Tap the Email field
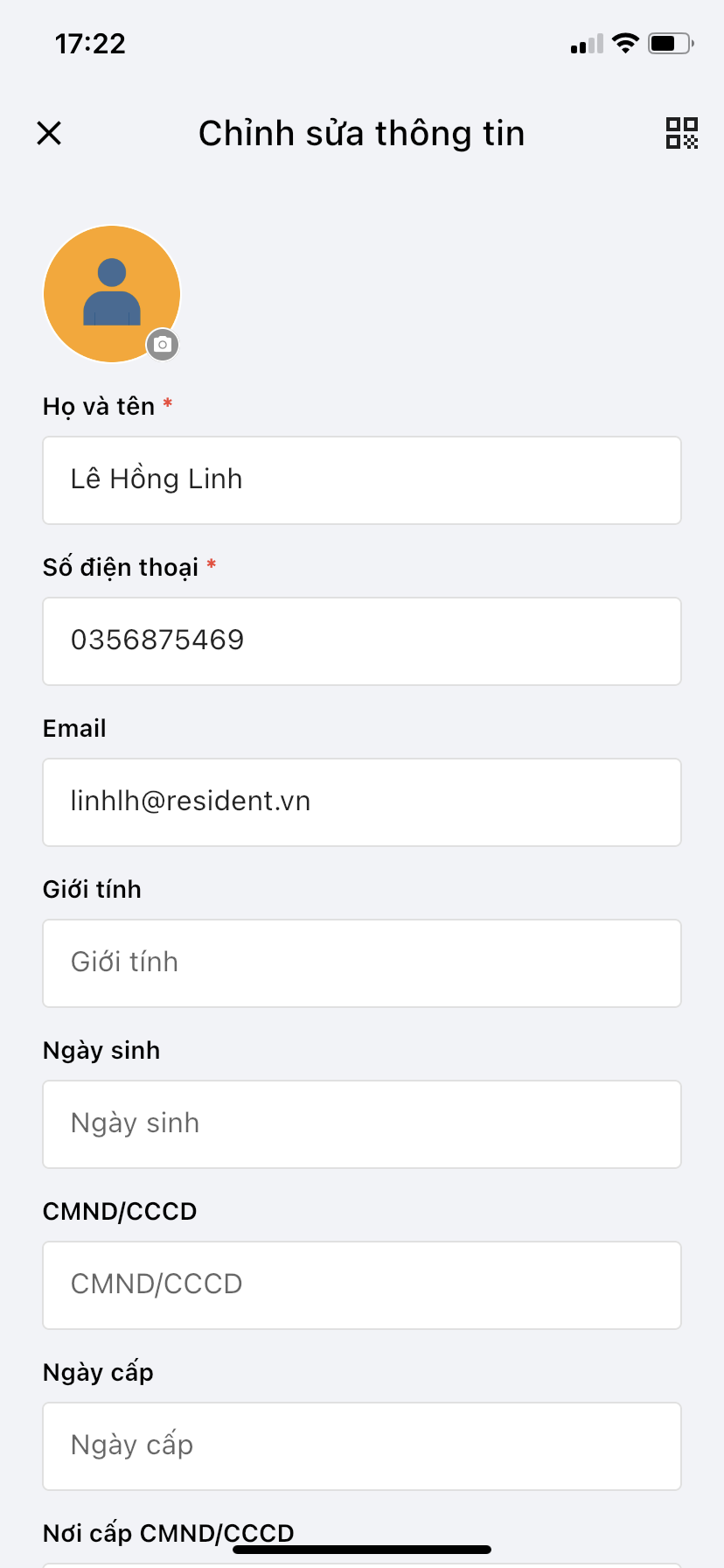Viewport: 724px width, 1568px height. 362,802
